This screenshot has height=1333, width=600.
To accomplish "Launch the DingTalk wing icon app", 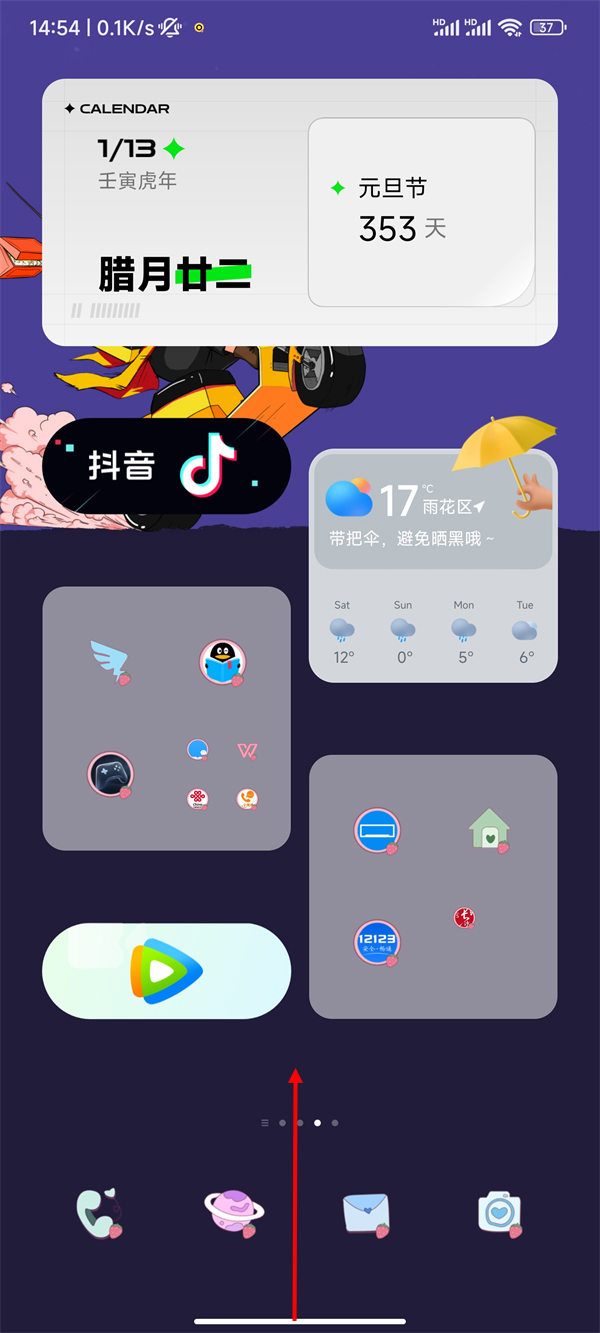I will pyautogui.click(x=110, y=662).
